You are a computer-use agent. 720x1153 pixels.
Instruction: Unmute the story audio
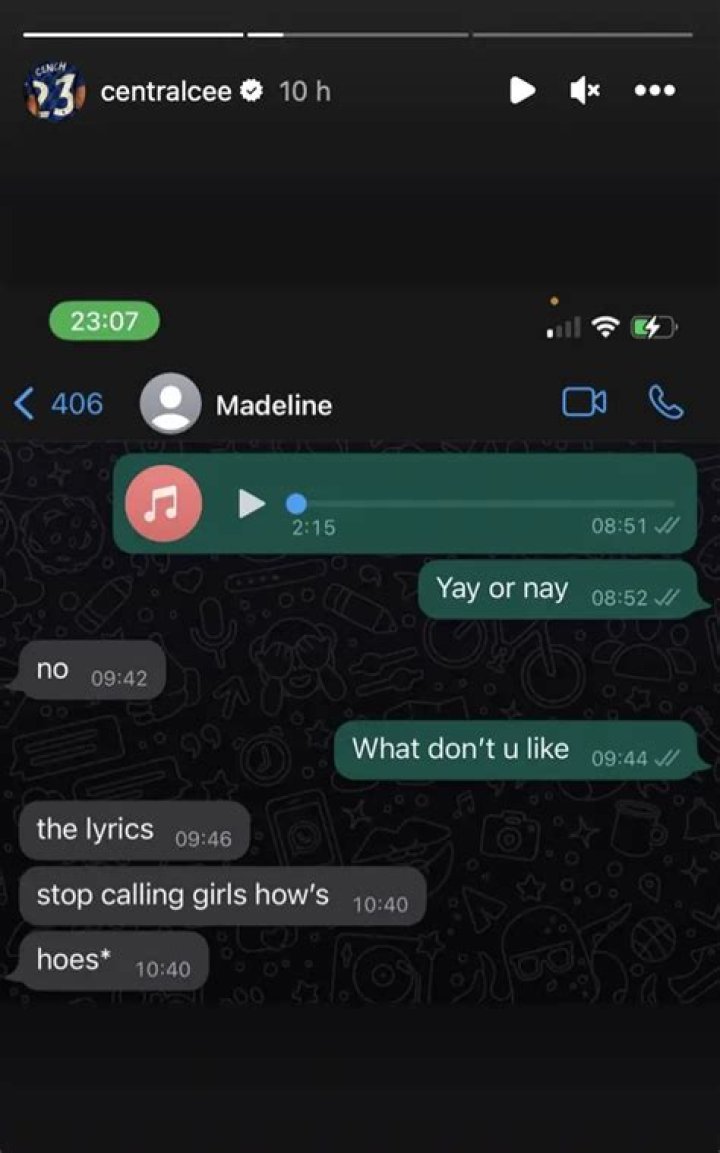pyautogui.click(x=585, y=91)
